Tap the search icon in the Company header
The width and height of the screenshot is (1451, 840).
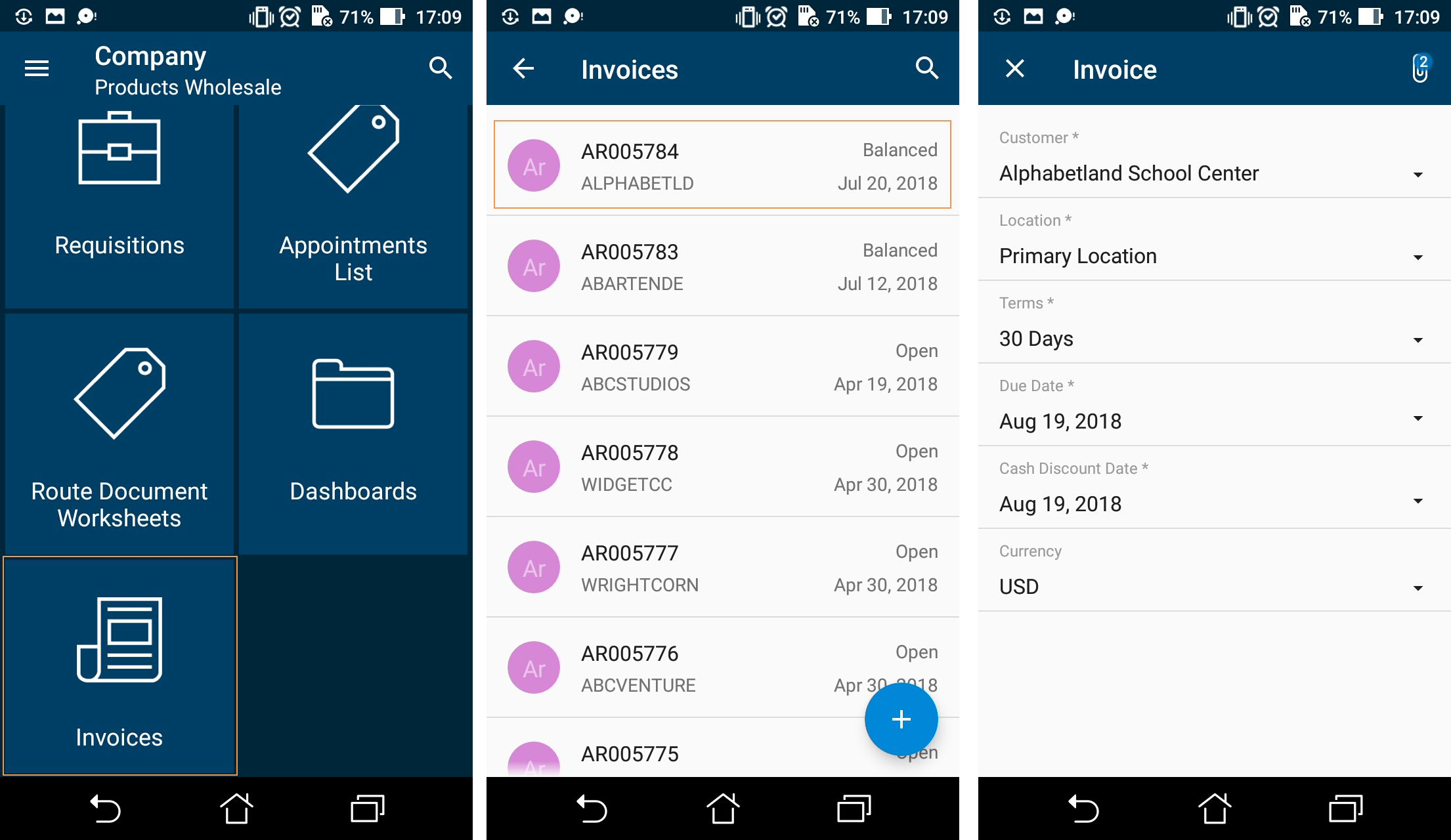[x=441, y=68]
